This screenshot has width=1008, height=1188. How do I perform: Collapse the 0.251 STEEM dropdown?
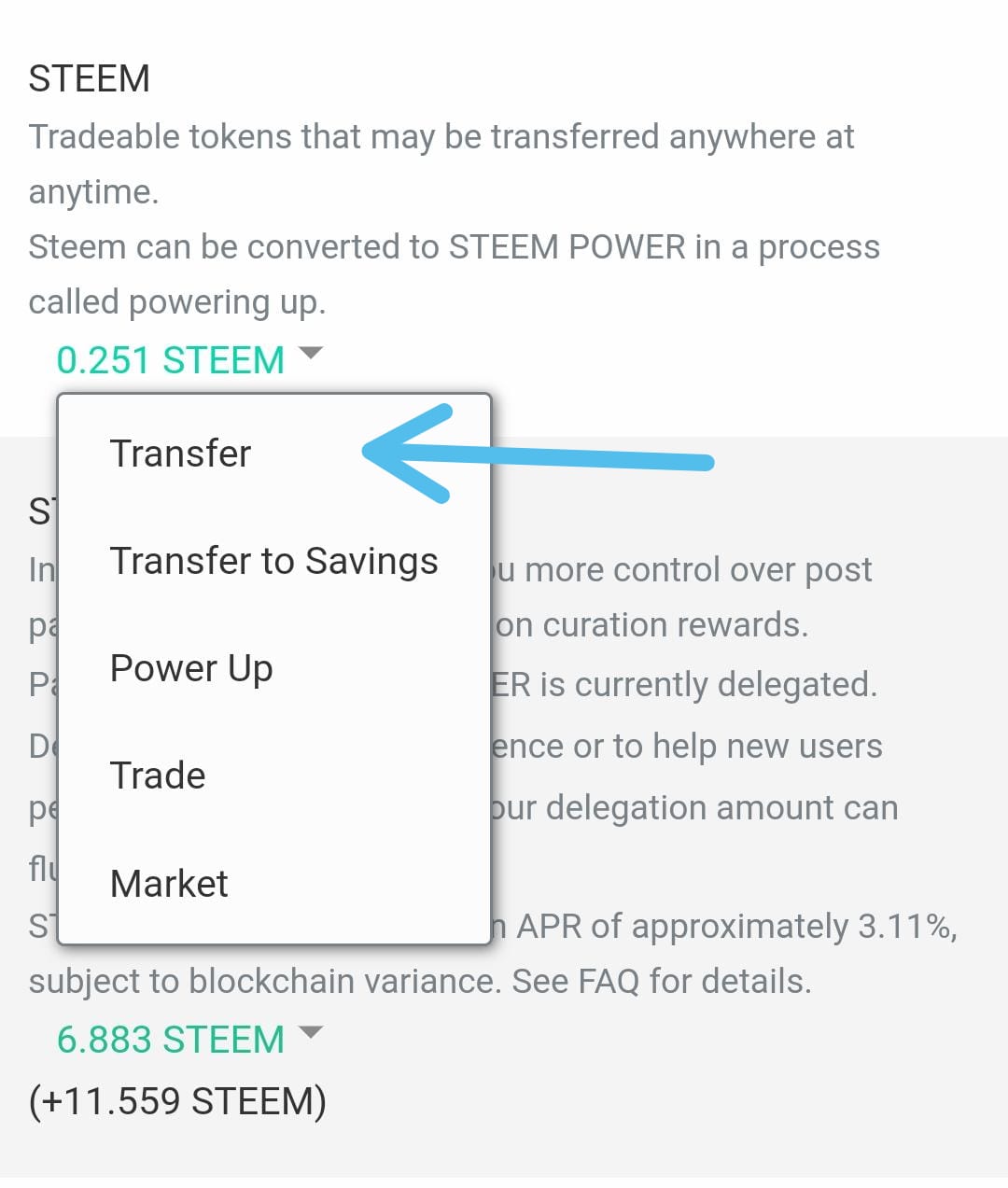pos(189,359)
